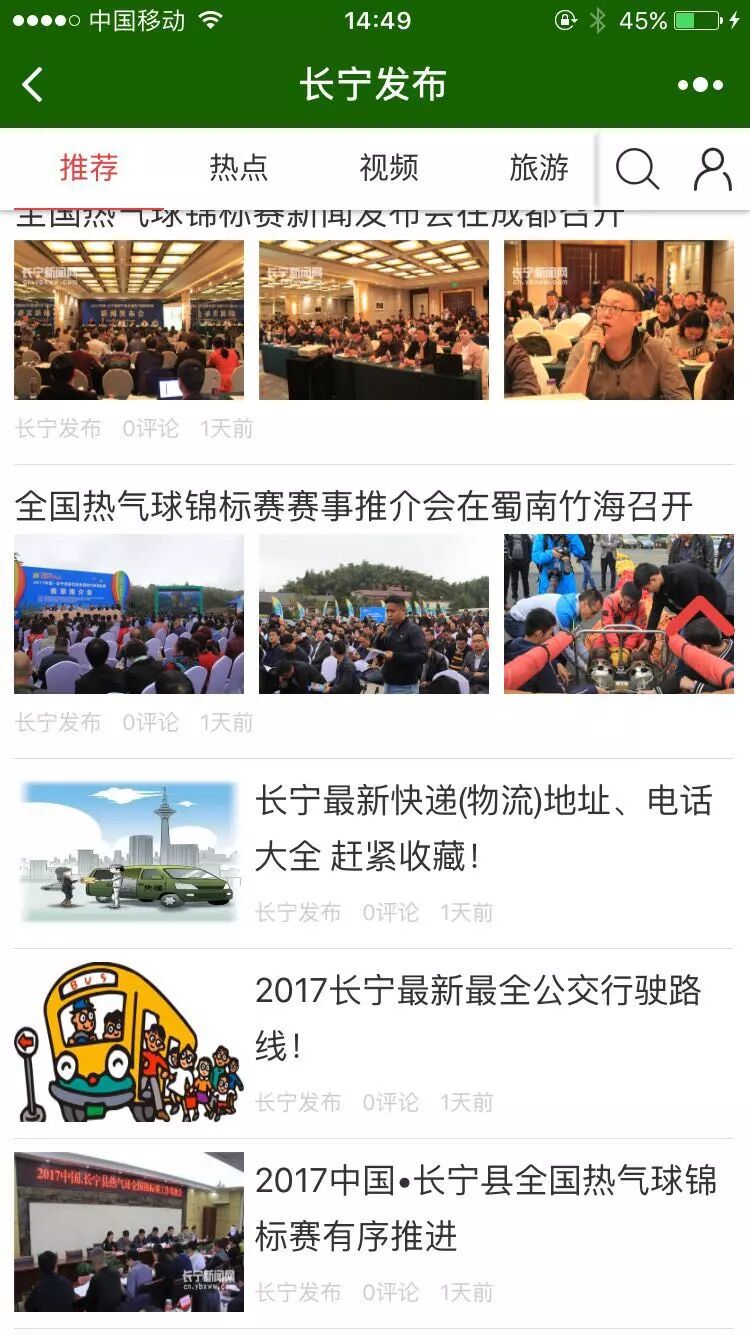The image size is (750, 1334).
Task: Open 2017中国•长宁县全国热气球锦标赛有序推进 article
Action: (x=486, y=1208)
